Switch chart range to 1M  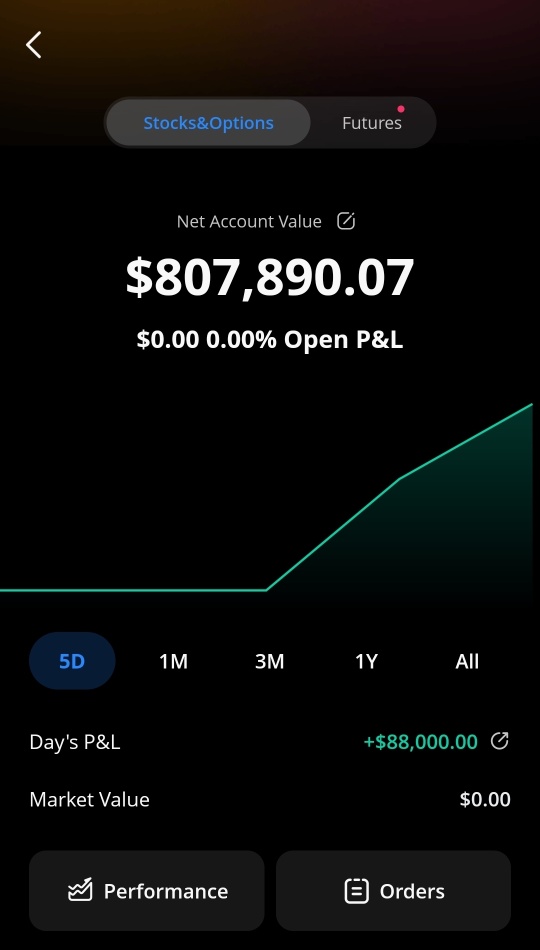click(173, 661)
